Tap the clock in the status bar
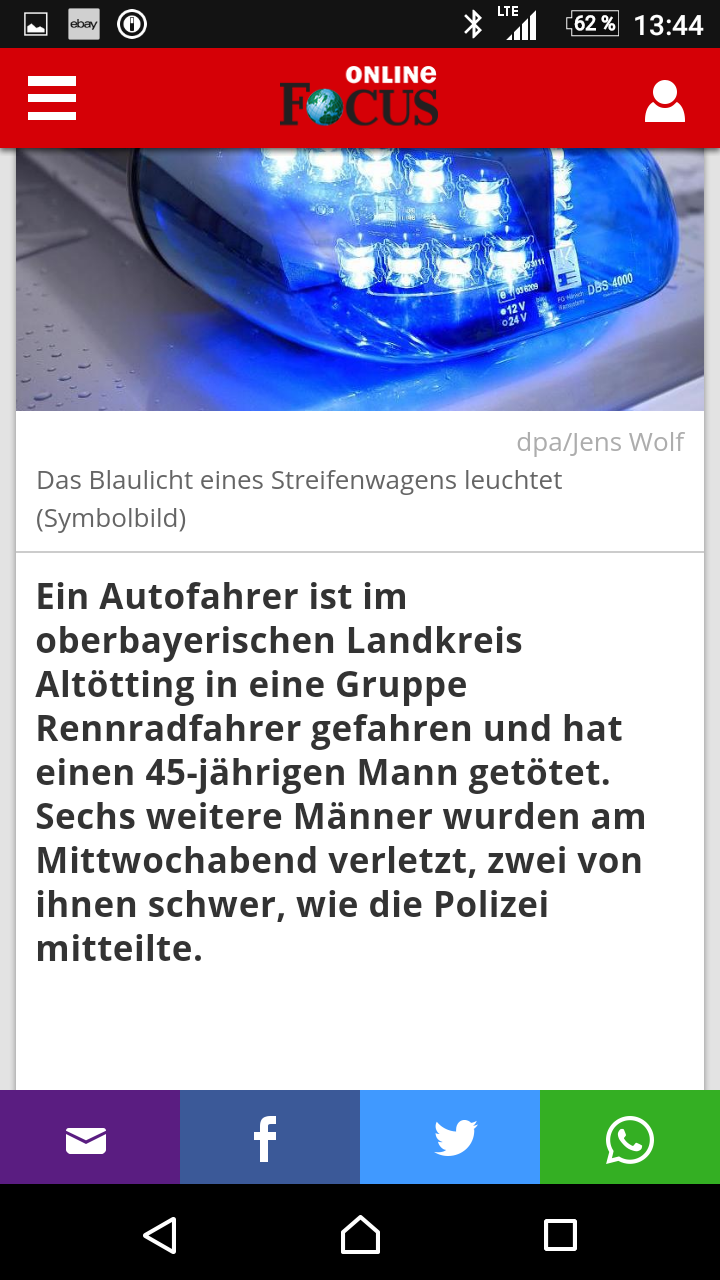Image resolution: width=720 pixels, height=1280 pixels. [672, 23]
